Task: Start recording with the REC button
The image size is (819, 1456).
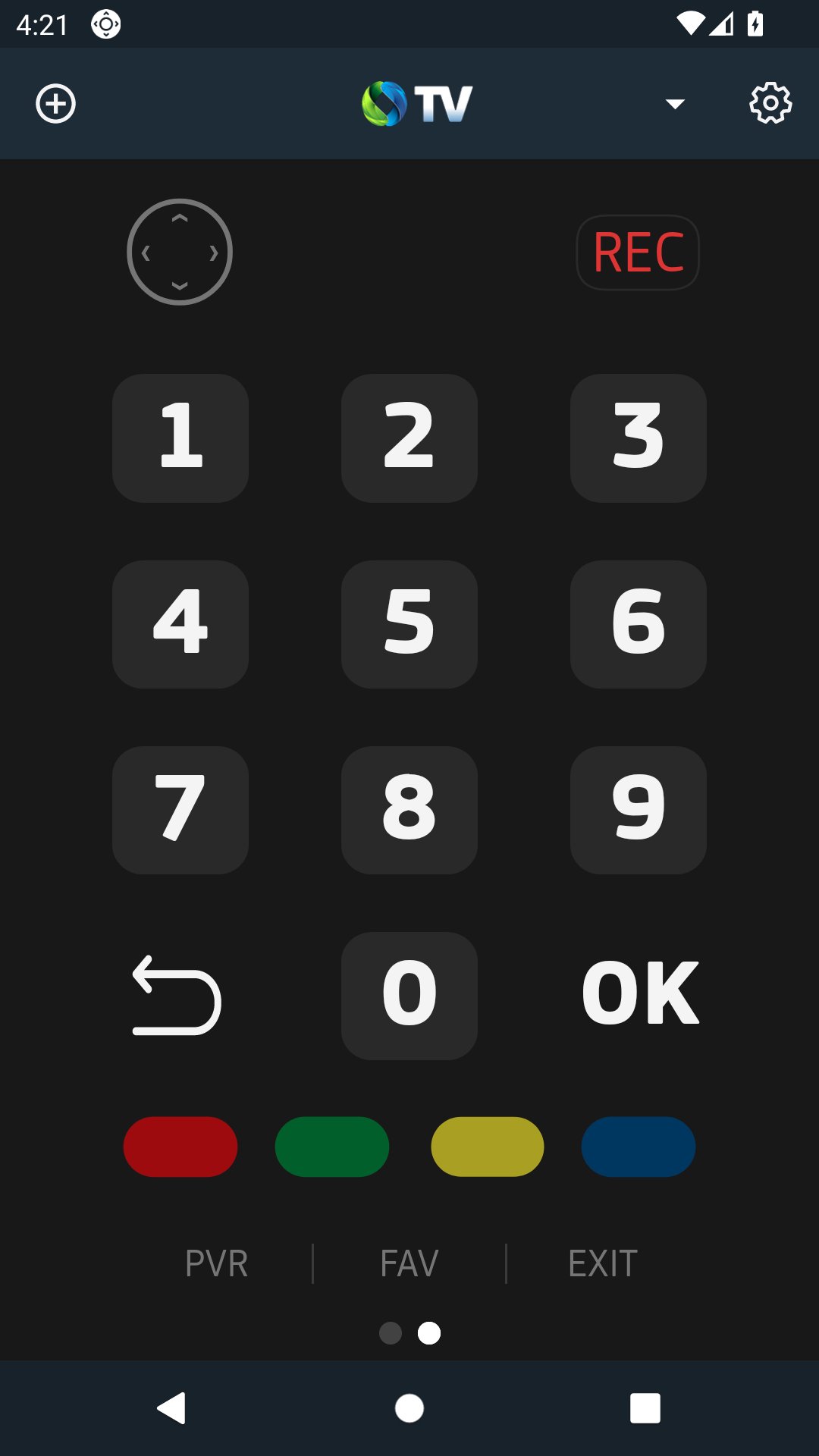Action: click(638, 253)
